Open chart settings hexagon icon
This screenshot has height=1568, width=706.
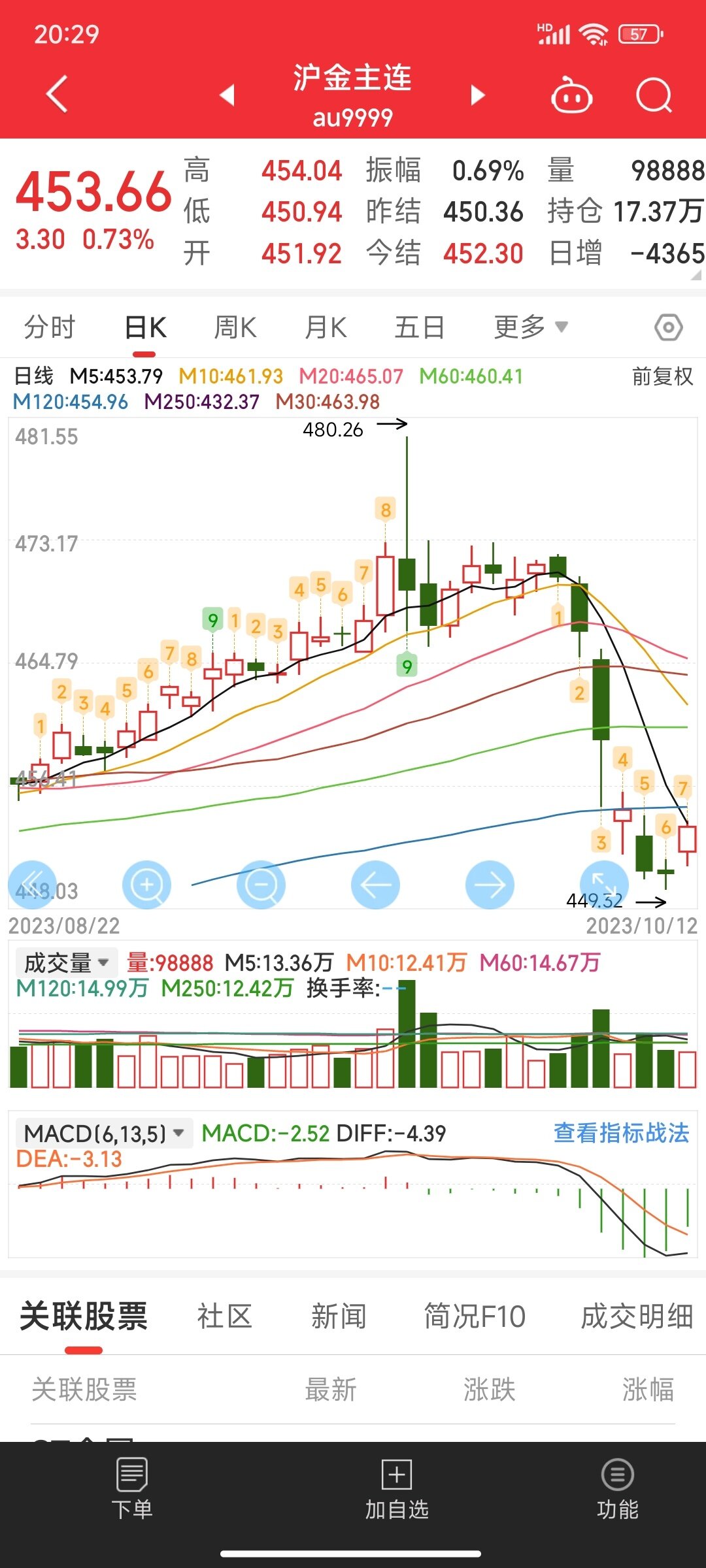[668, 327]
